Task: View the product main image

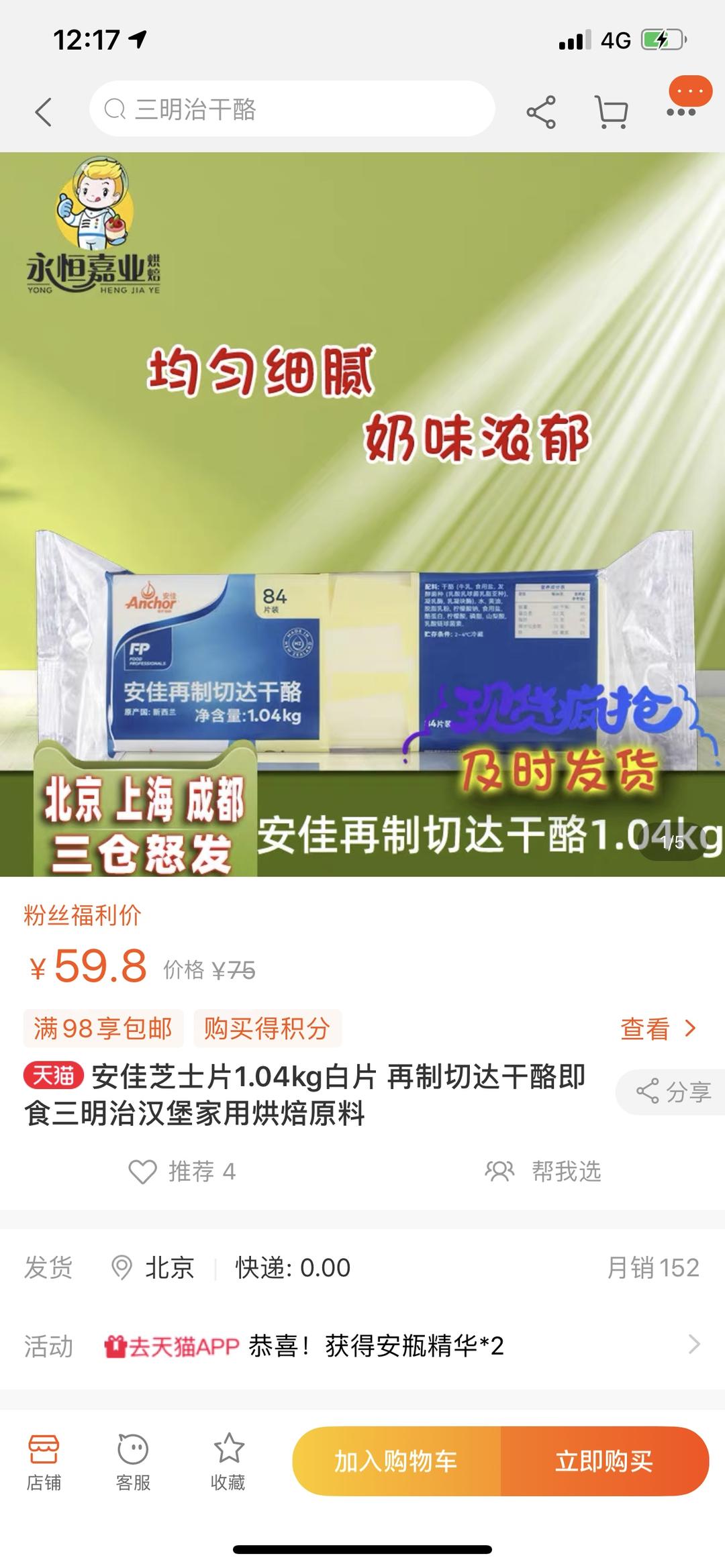Action: click(x=362, y=514)
